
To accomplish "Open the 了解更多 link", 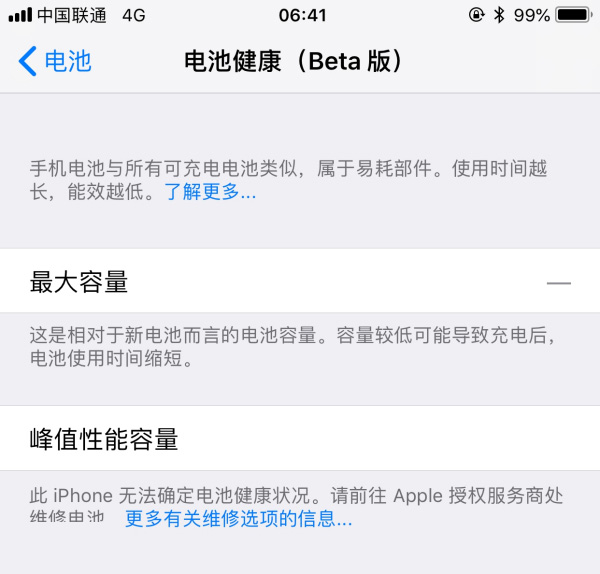I will coord(210,193).
